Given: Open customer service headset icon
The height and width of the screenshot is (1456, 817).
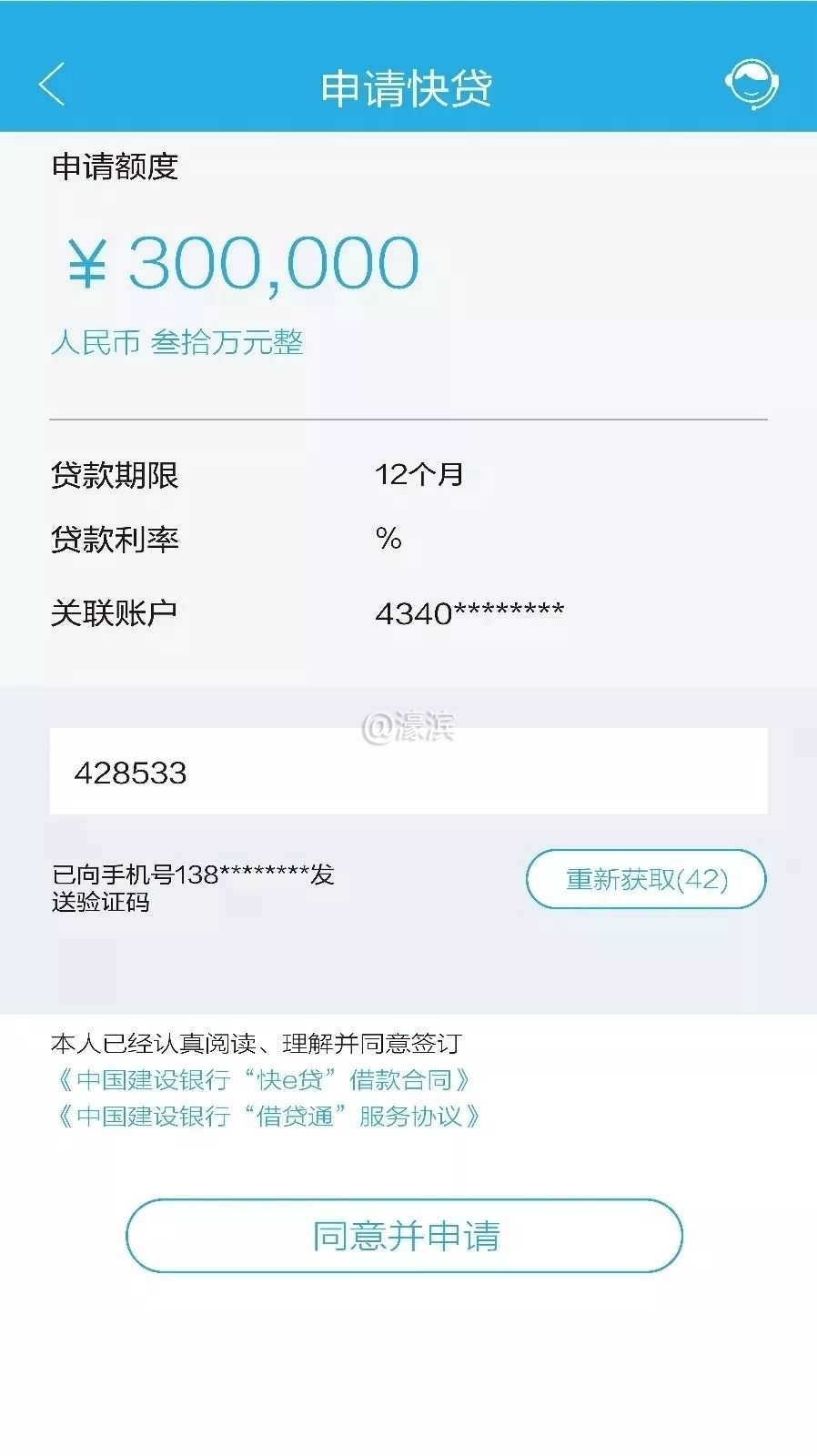Looking at the screenshot, I should coord(751,85).
